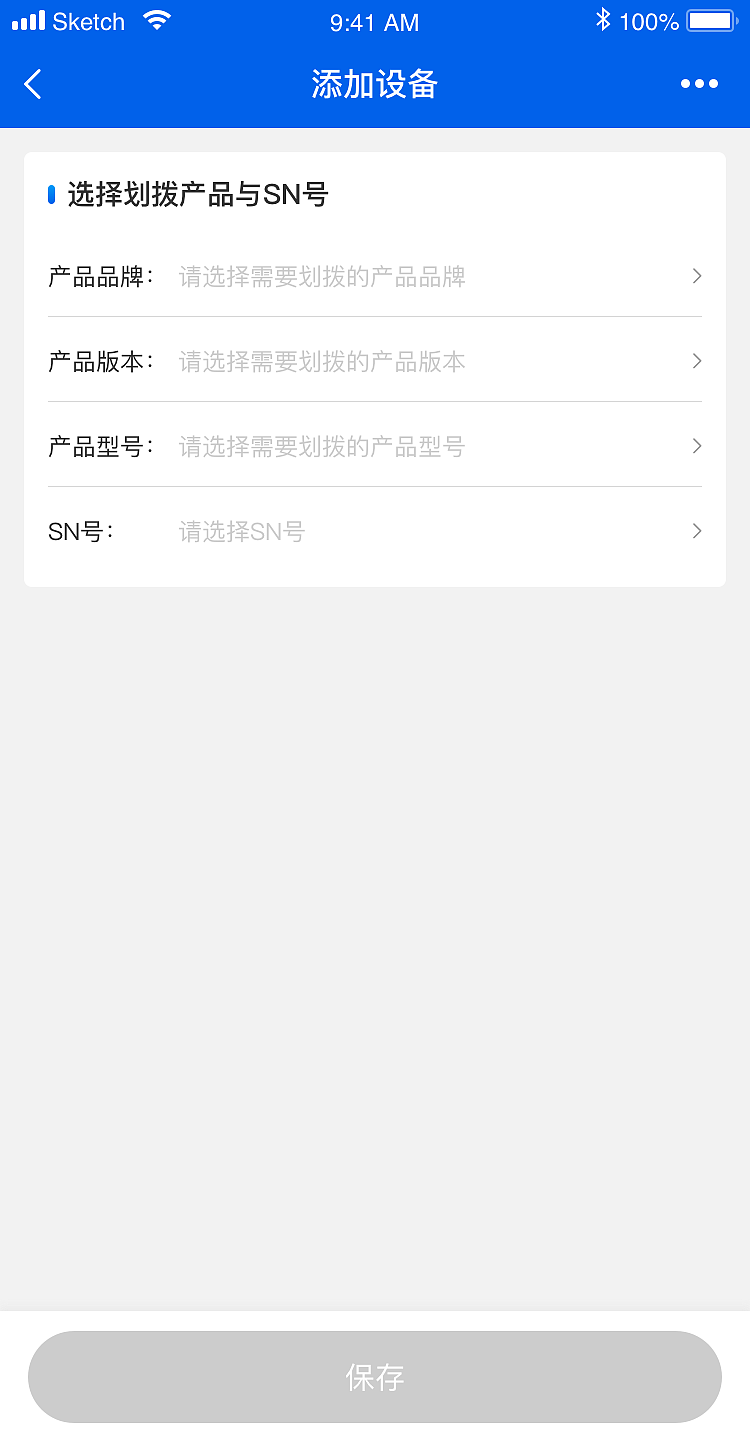Tap the 添加设备 title
The height and width of the screenshot is (1443, 750).
point(375,84)
